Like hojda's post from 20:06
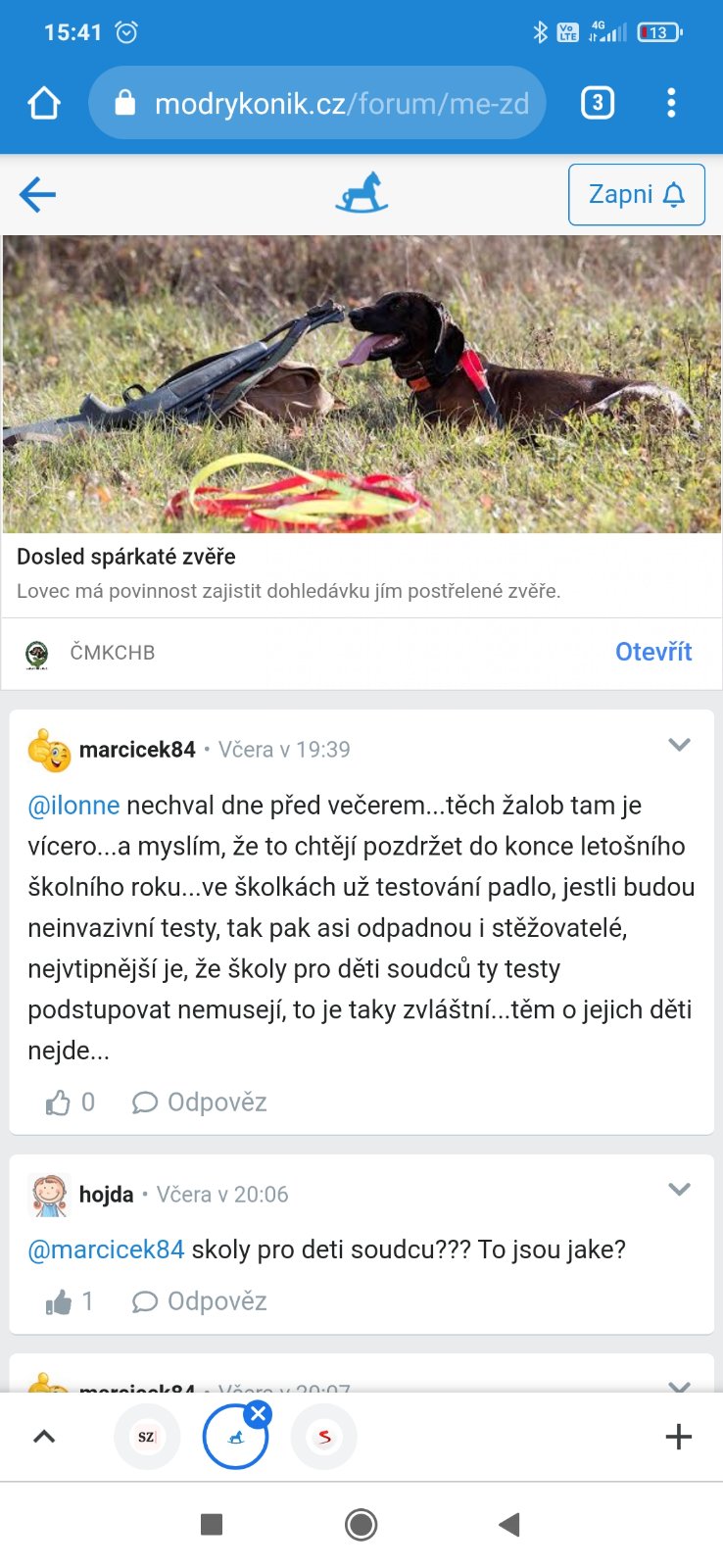The height and width of the screenshot is (1568, 723). 59,1301
